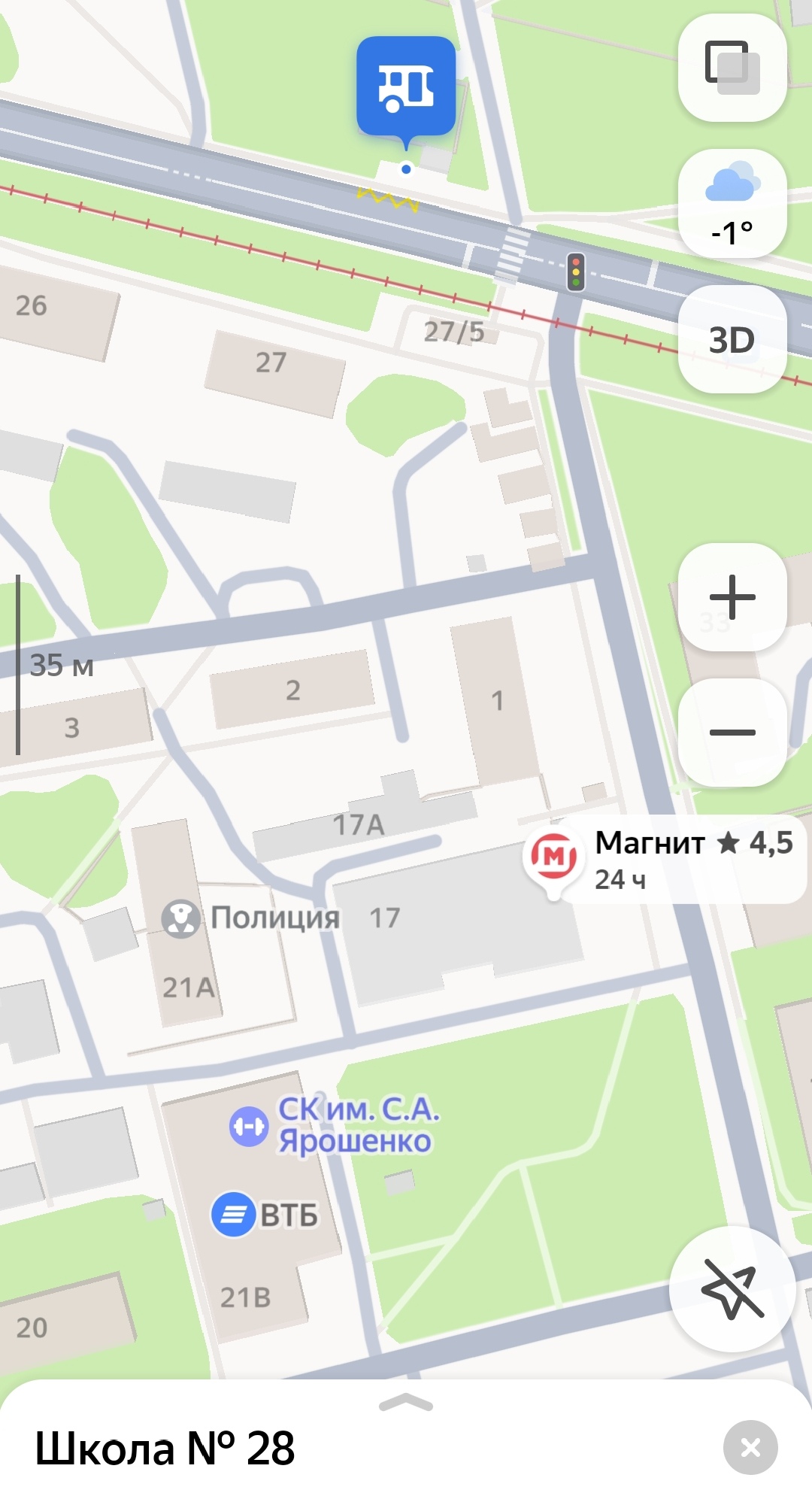Screen dimensions: 812x1502
Task: Open the СК им. С.А. Ярошенко marker
Action: [x=249, y=1126]
